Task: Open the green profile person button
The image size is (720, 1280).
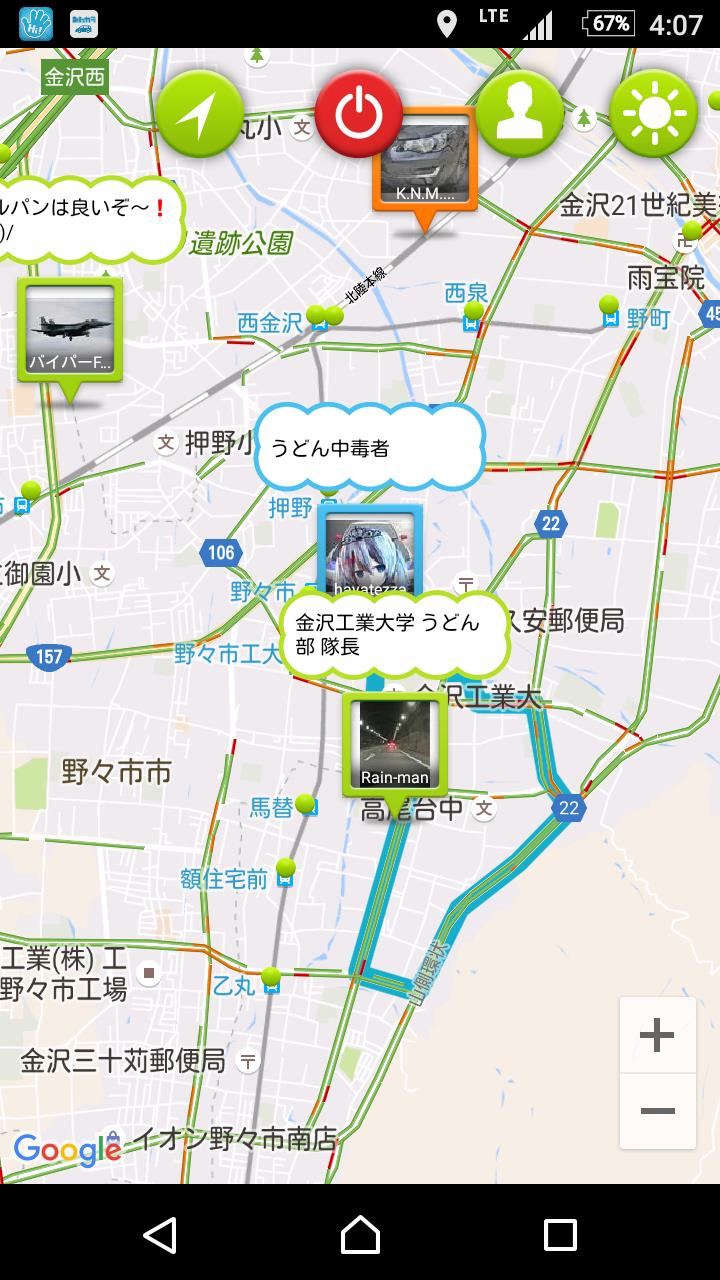Action: pos(519,114)
